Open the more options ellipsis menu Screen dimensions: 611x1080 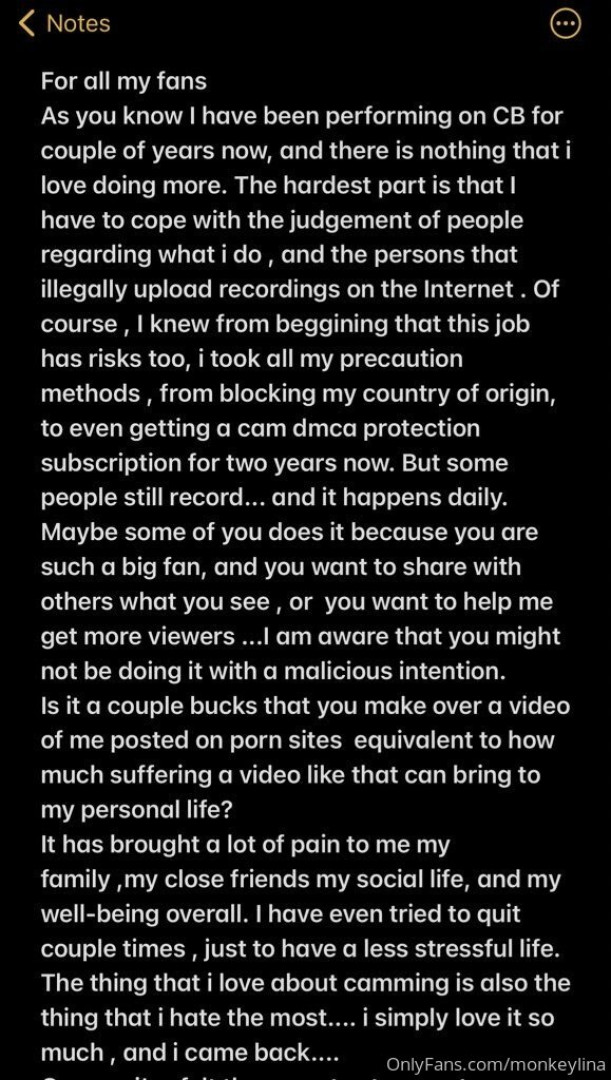coord(566,24)
